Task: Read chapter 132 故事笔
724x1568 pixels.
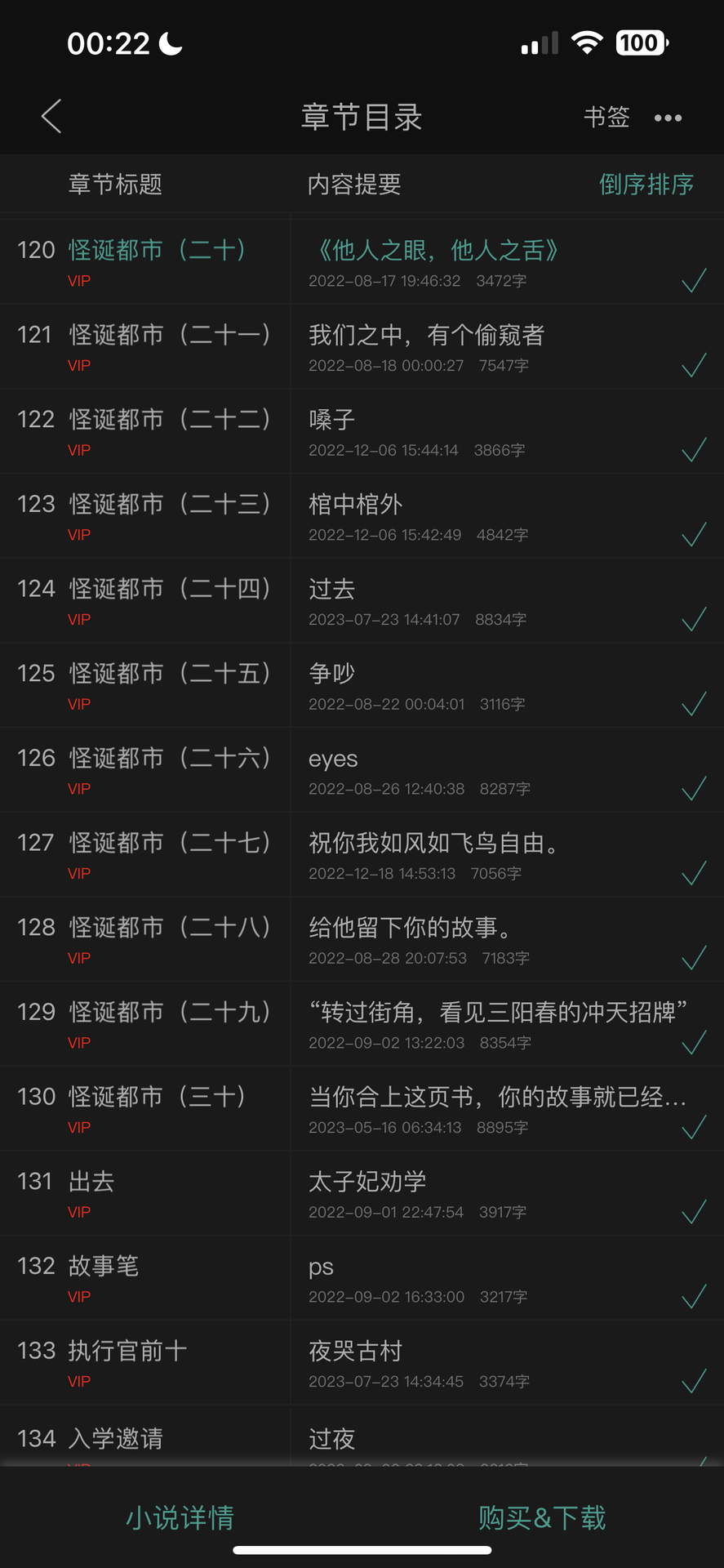Action: (x=104, y=1267)
